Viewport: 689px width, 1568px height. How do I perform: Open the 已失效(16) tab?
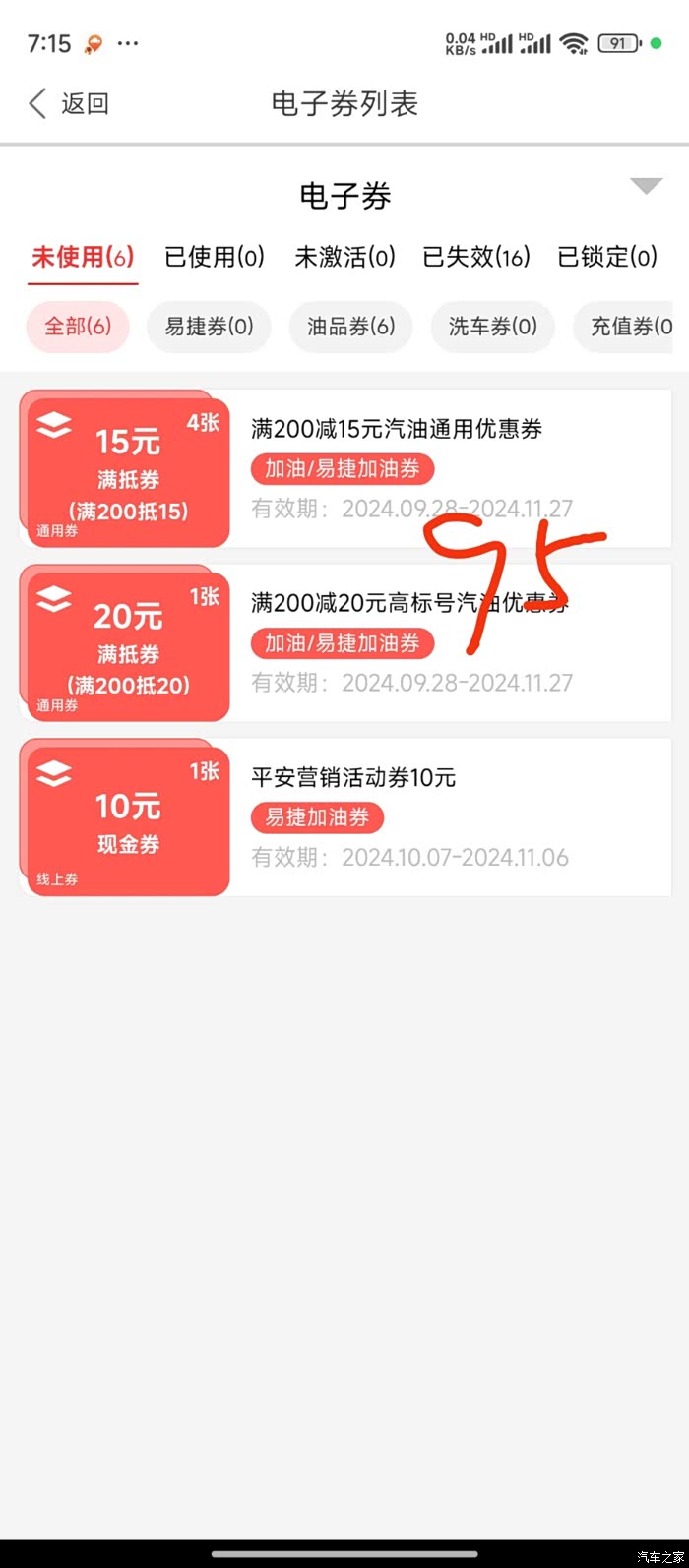[x=476, y=258]
